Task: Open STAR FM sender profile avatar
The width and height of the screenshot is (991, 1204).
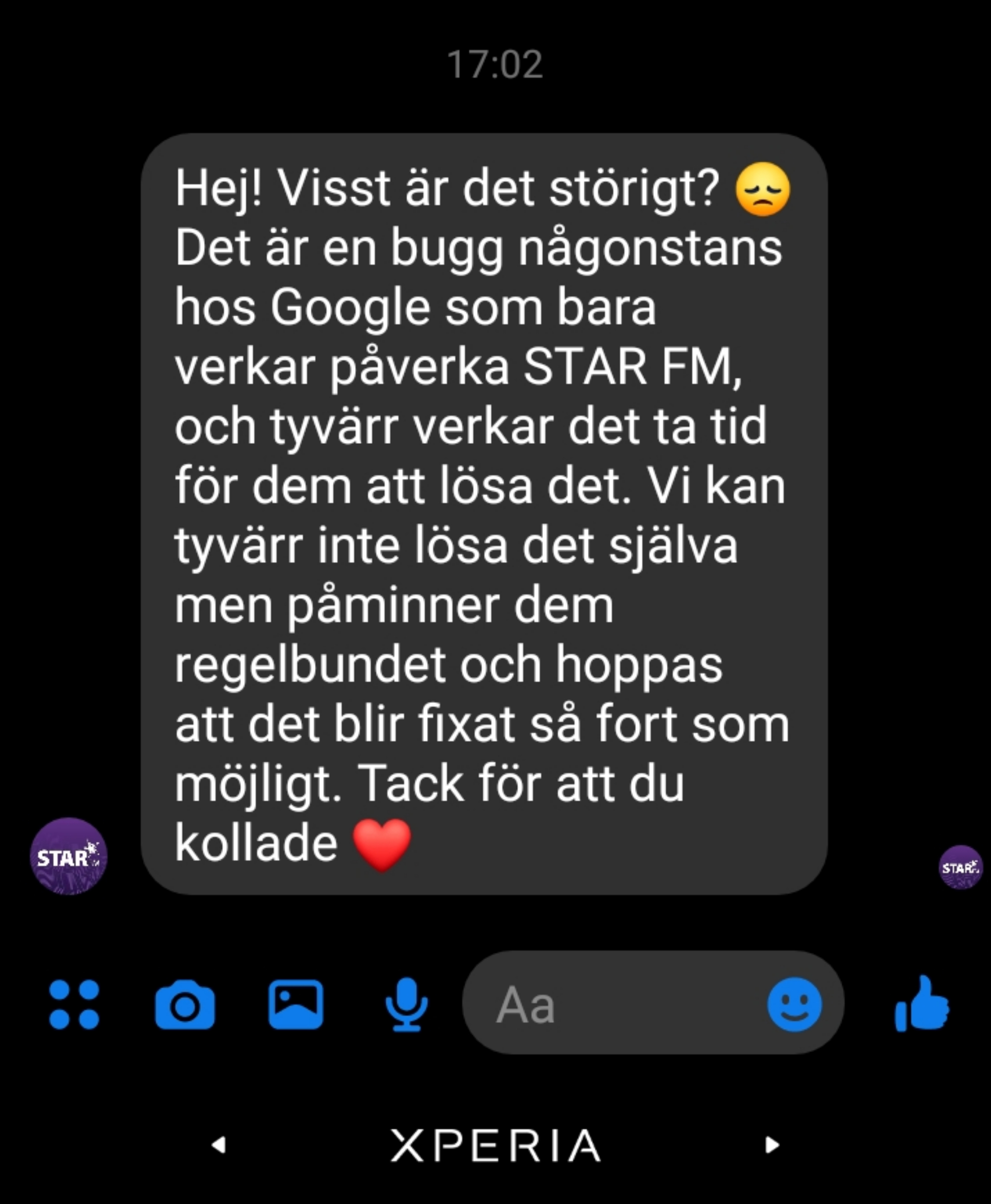Action: (69, 856)
